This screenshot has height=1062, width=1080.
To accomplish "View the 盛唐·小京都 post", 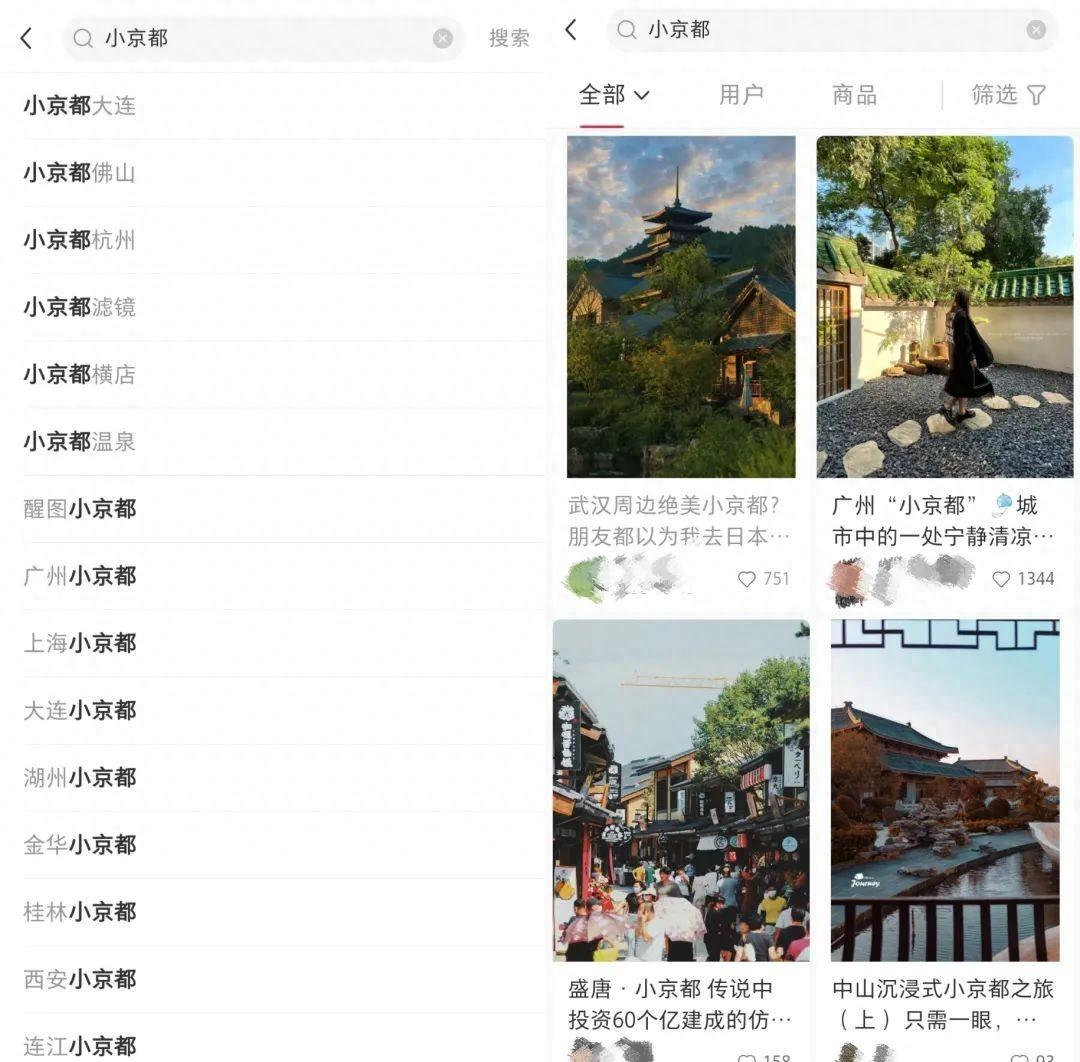I will (681, 790).
